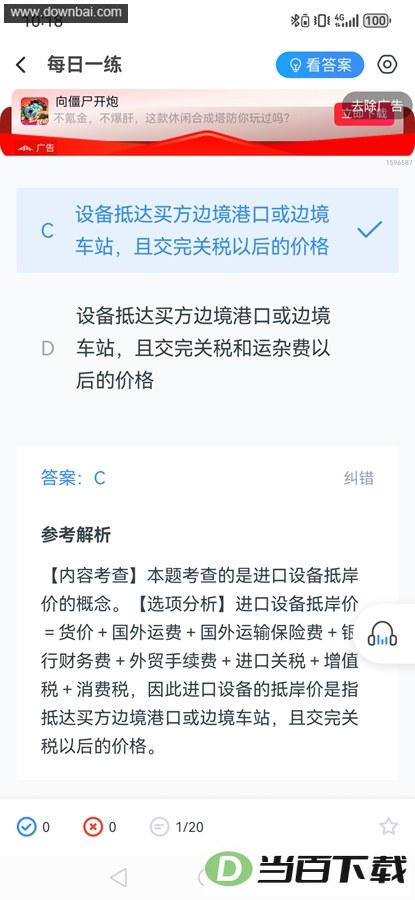Tap 立即下载 on the ad banner
Screen dimensions: 415x900
click(364, 114)
